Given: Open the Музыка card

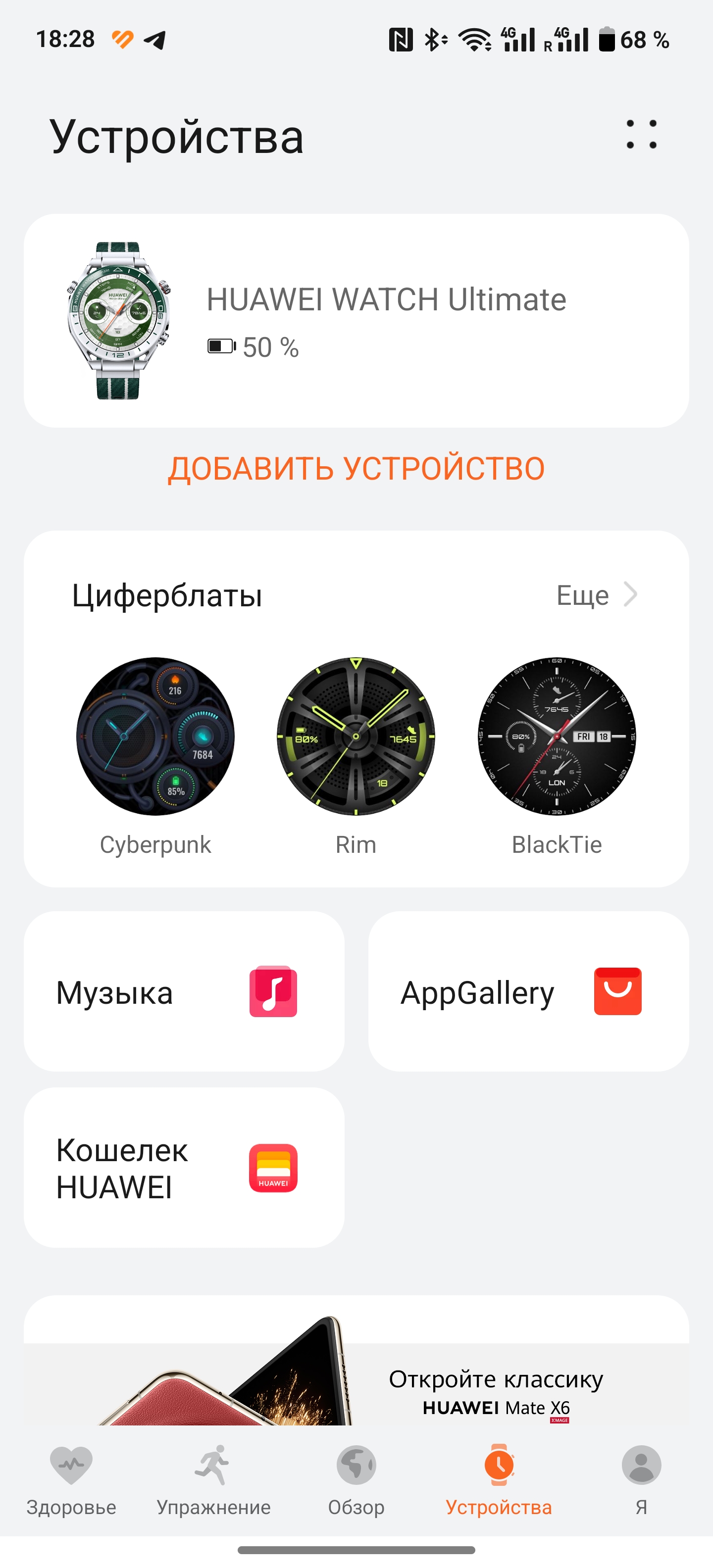Looking at the screenshot, I should coord(184,991).
